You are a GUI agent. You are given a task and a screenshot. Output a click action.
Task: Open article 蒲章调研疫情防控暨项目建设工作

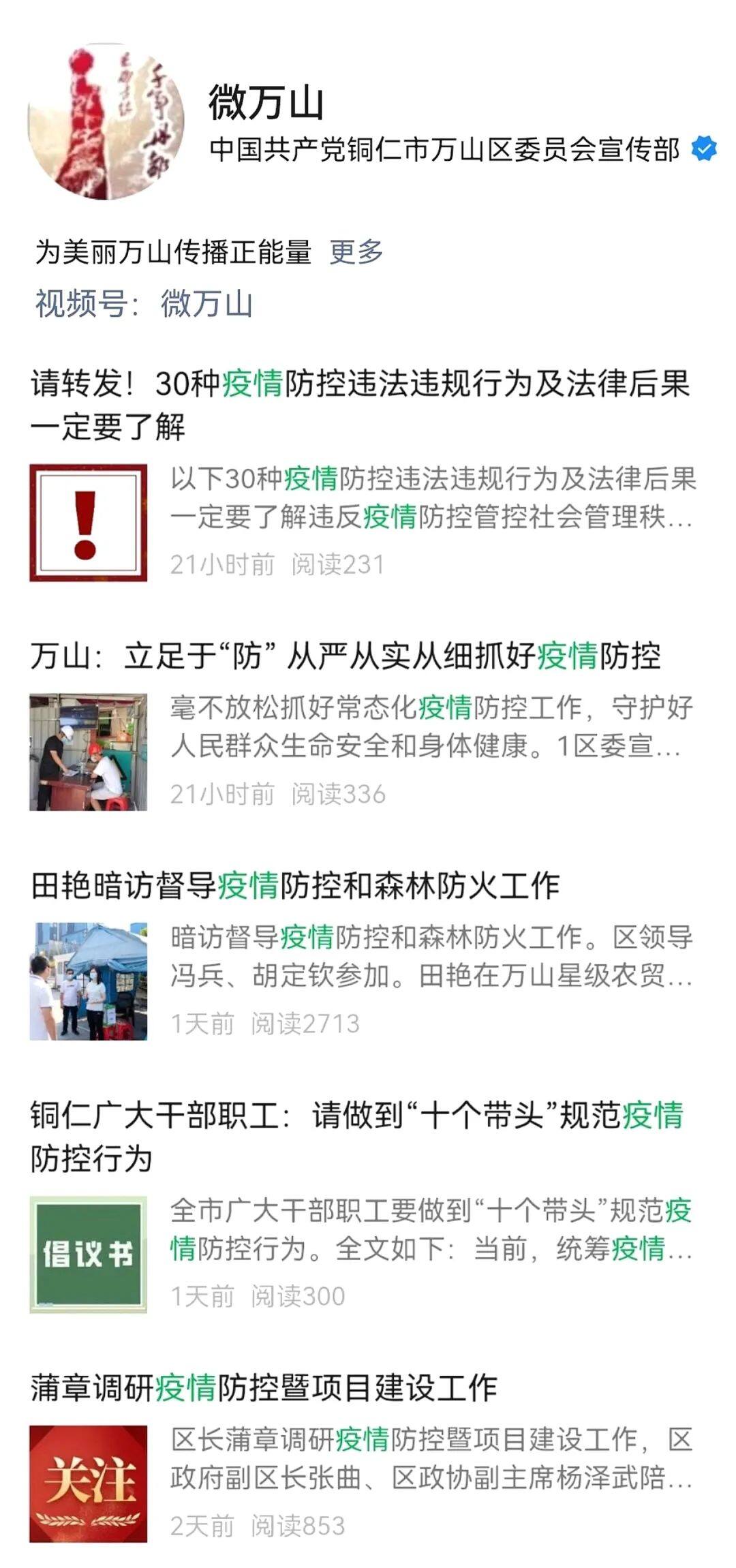tap(263, 1389)
